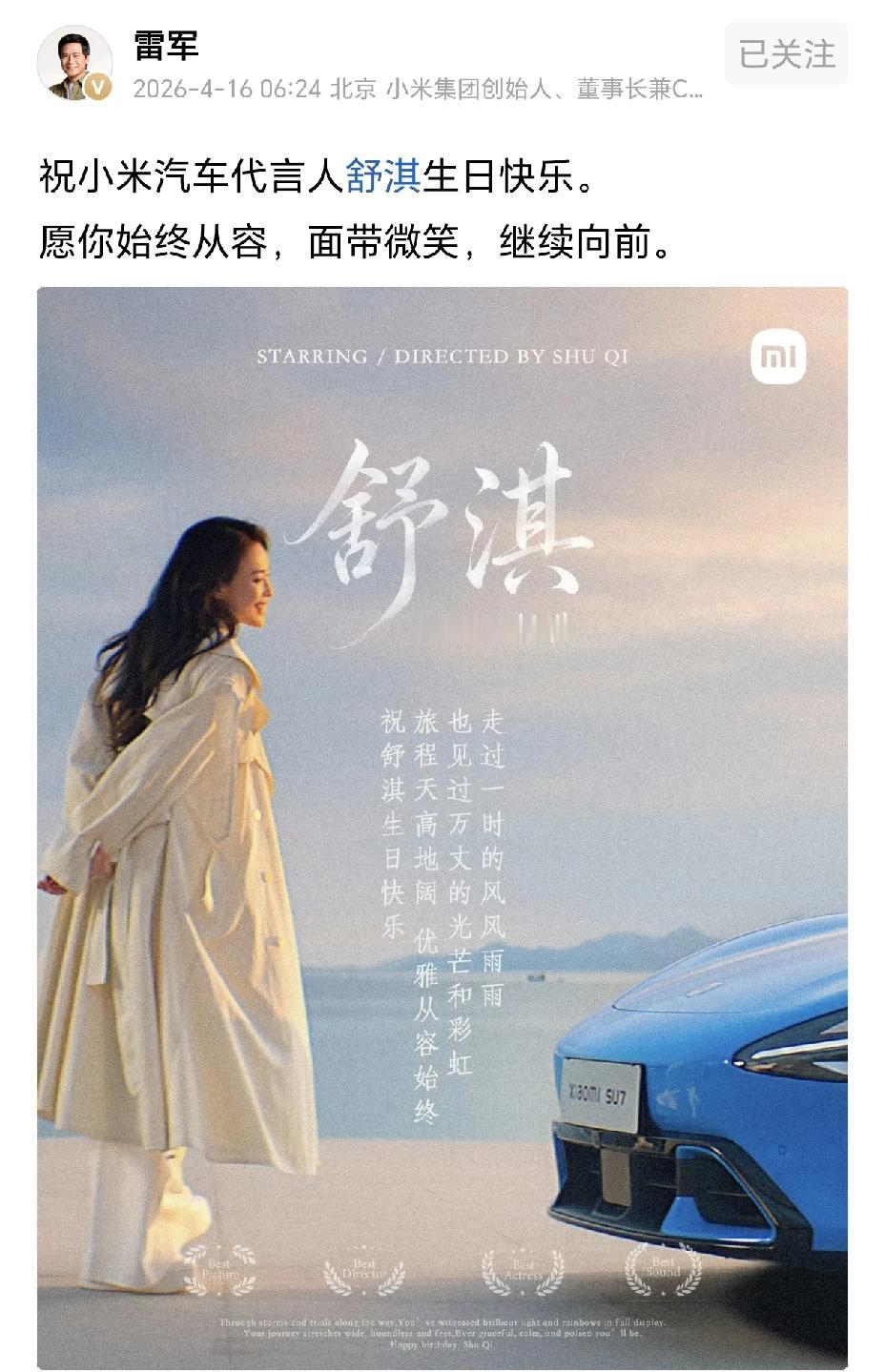Click the Best Director laurel emblem

coord(362,1265)
